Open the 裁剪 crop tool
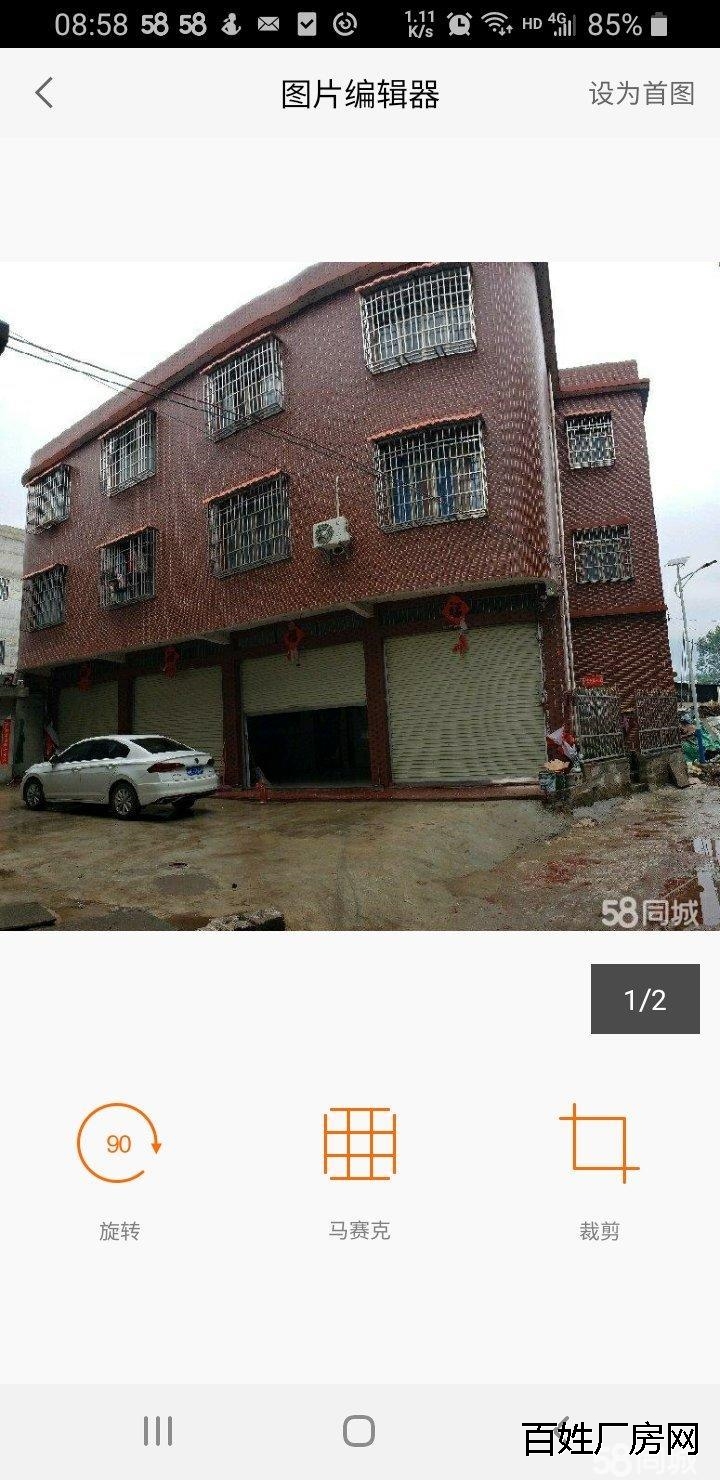 [599, 1168]
